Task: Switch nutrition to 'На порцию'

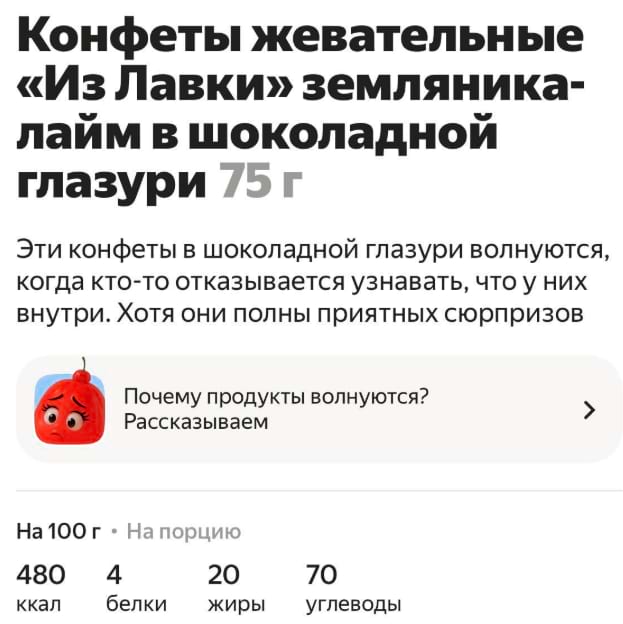Action: click(x=183, y=531)
